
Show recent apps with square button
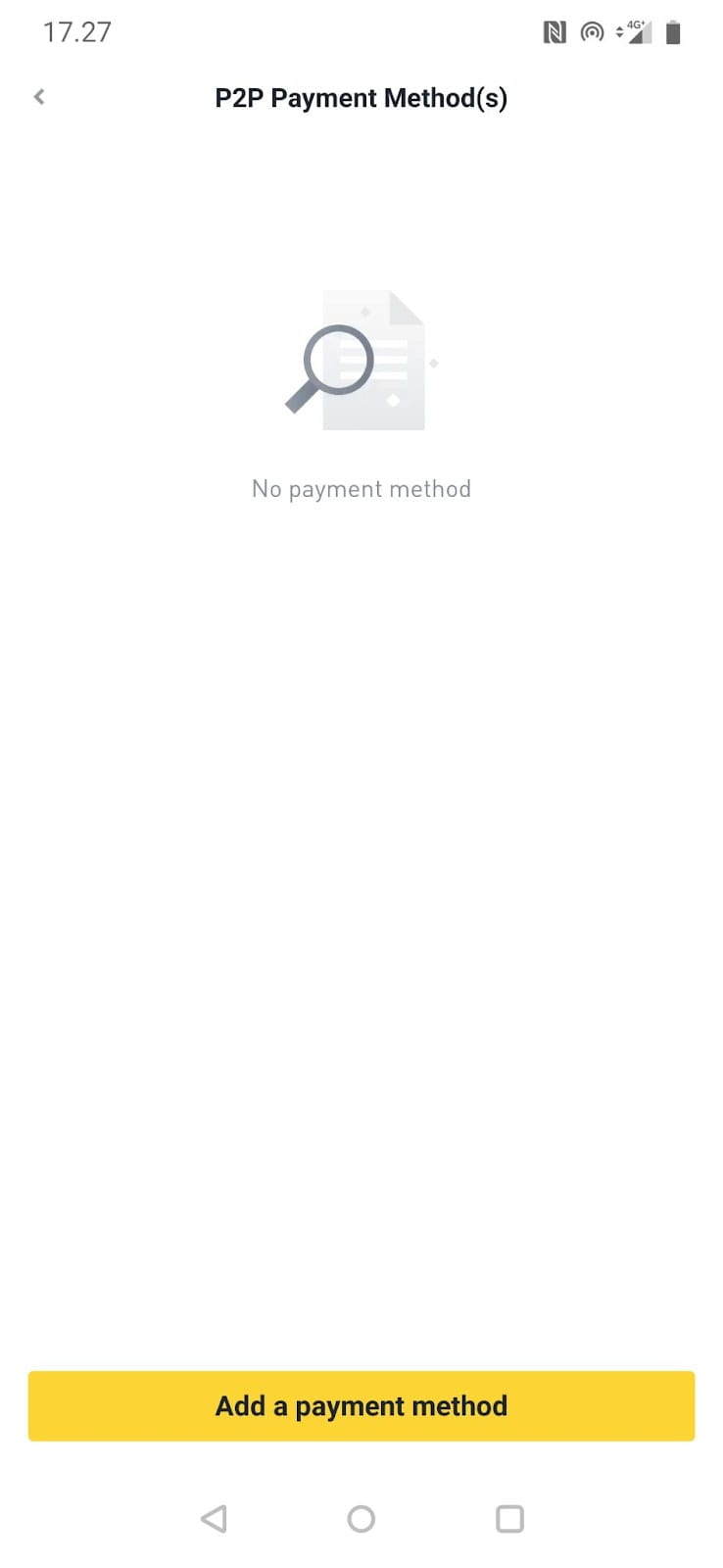[509, 1518]
